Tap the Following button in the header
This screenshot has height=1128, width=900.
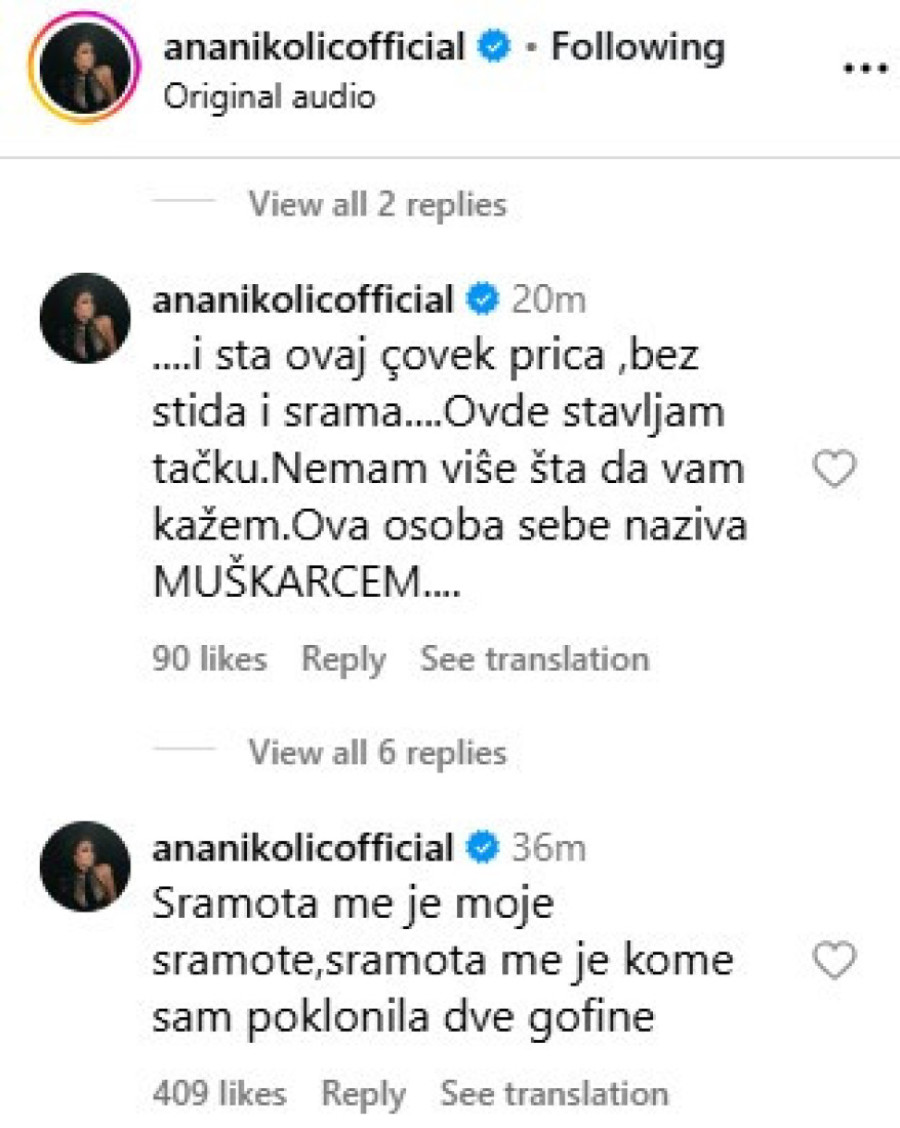point(638,47)
